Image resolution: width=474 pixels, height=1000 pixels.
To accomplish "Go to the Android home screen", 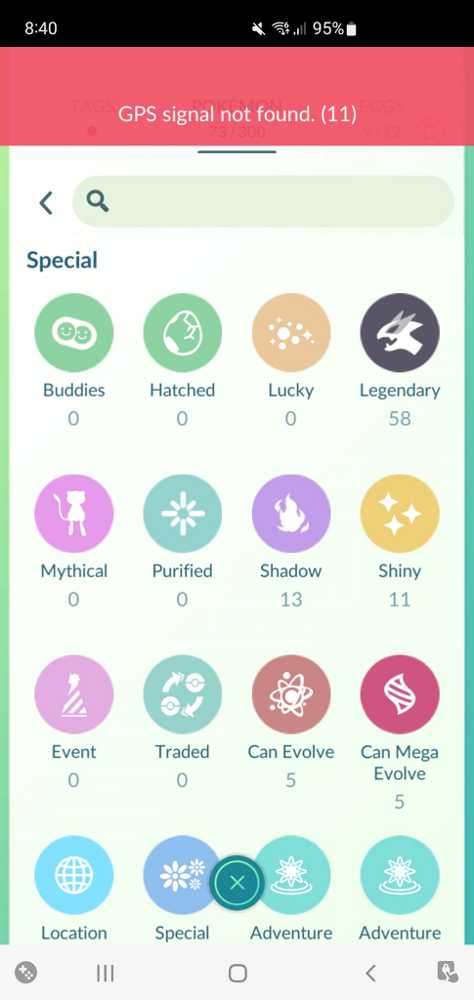I will [237, 973].
